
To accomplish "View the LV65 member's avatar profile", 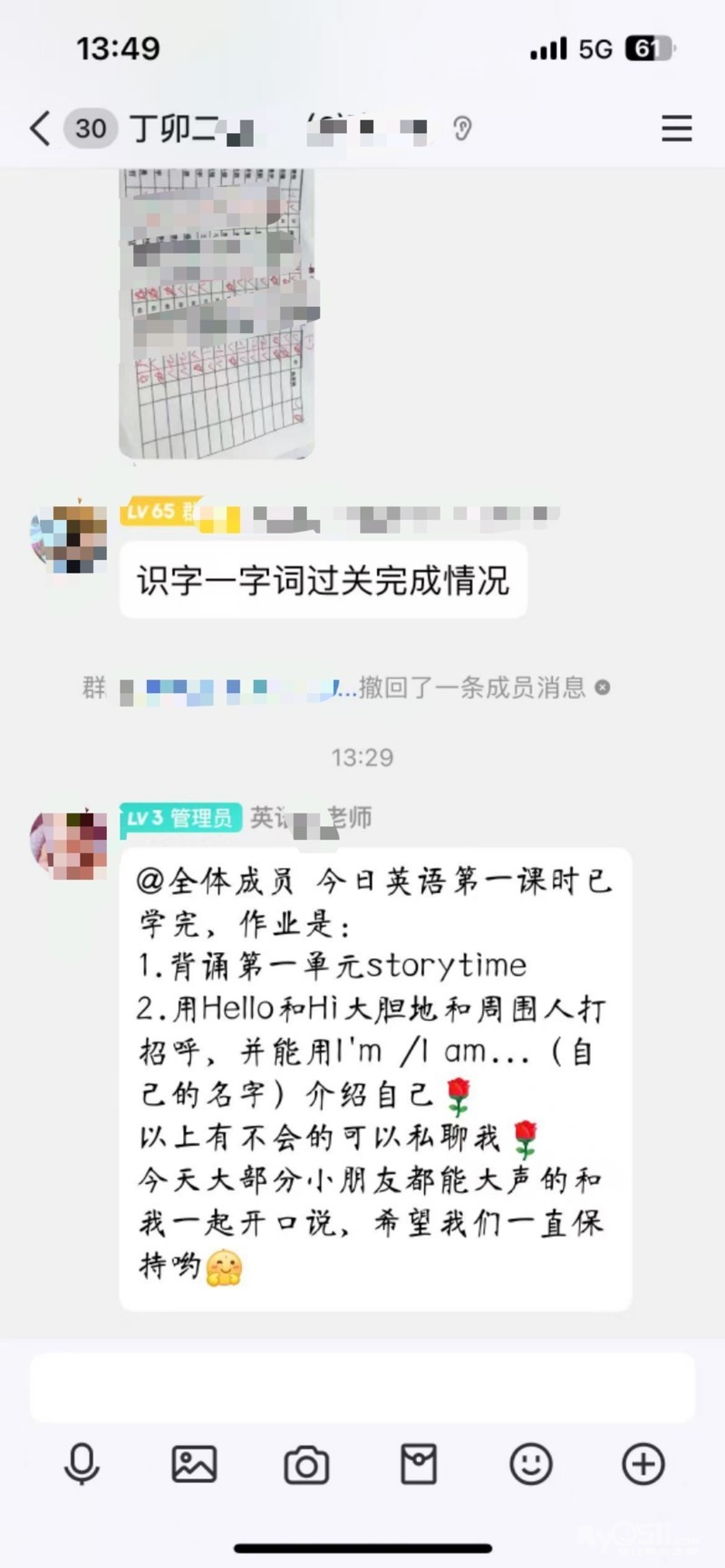I will point(69,538).
